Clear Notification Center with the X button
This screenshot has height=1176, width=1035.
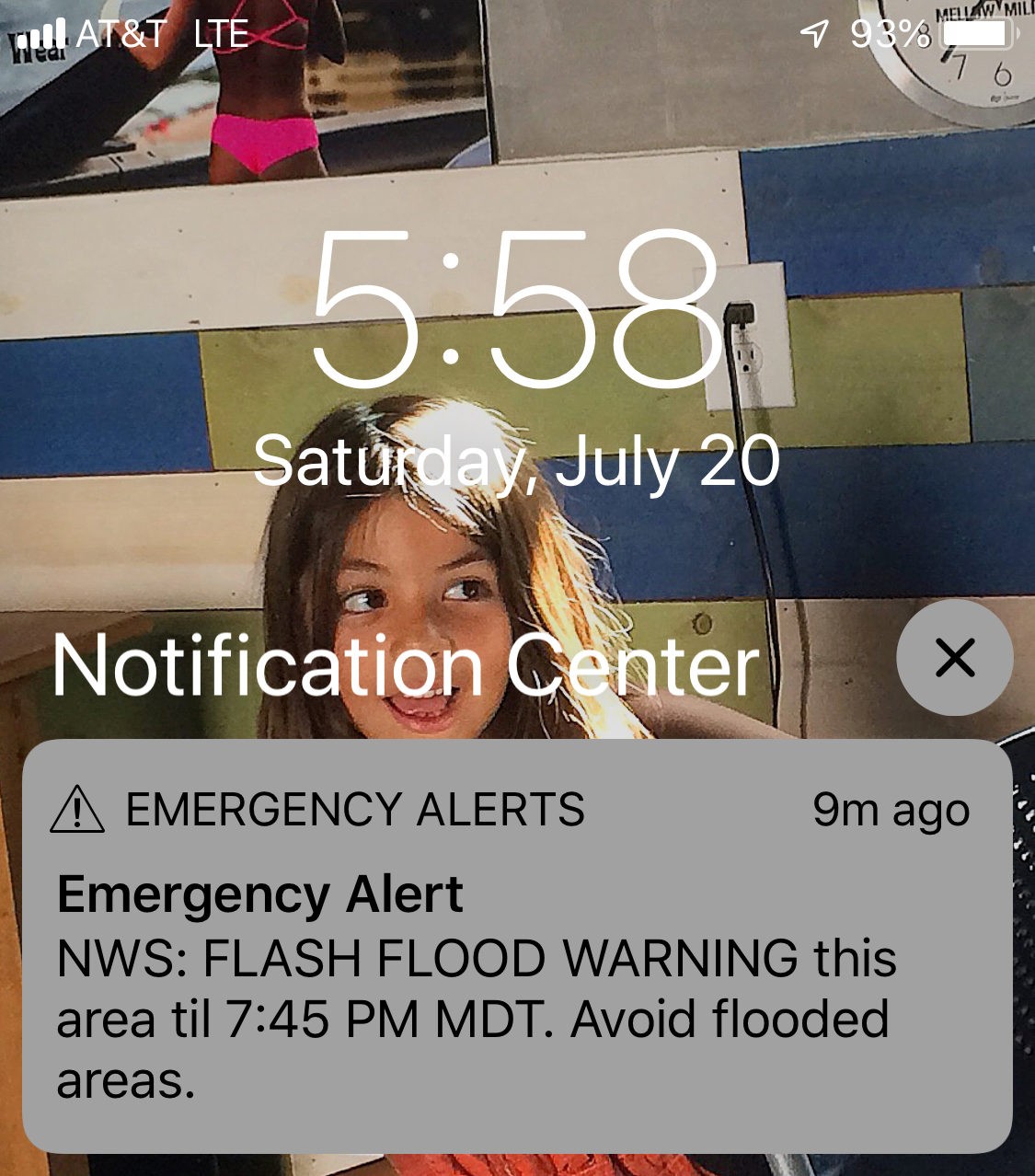point(954,658)
